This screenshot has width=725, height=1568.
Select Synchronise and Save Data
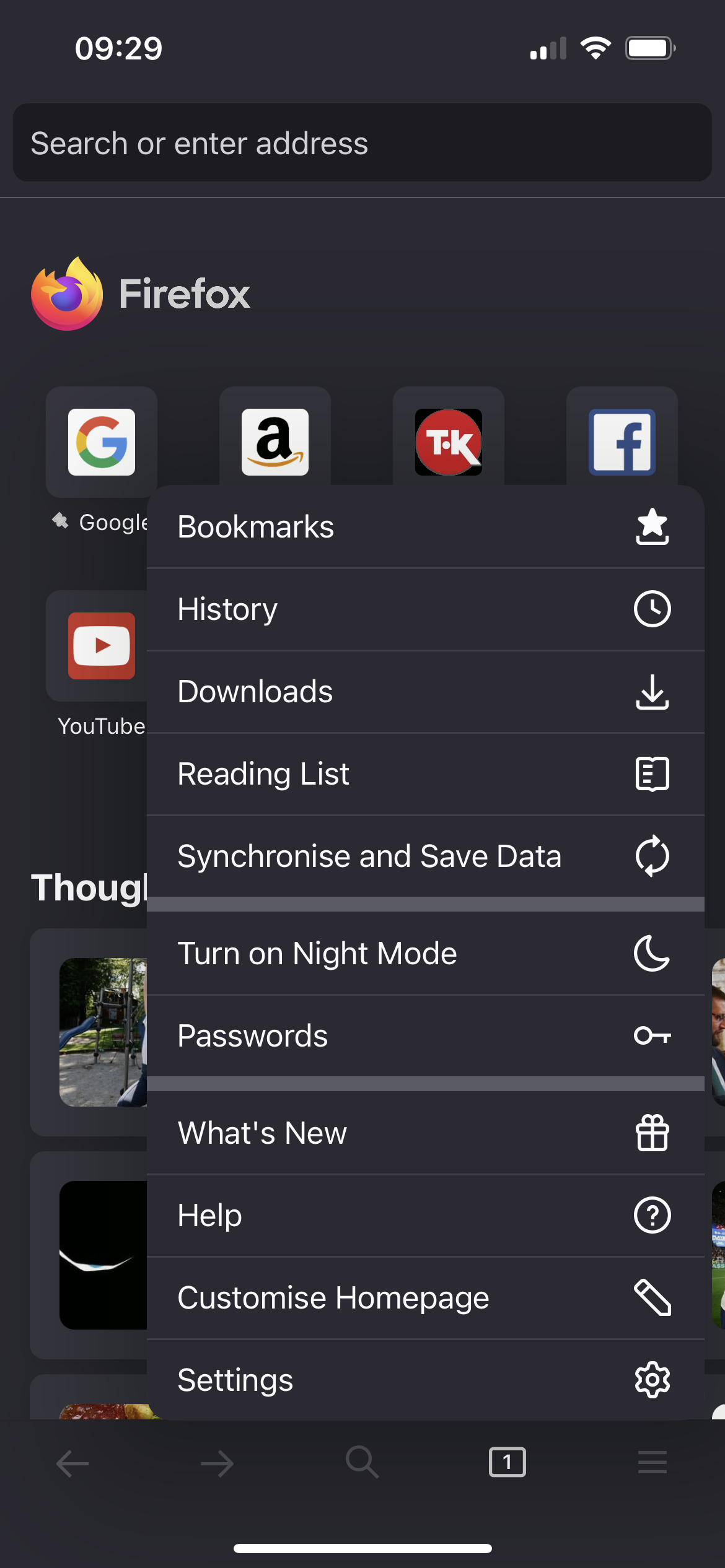[x=425, y=856]
